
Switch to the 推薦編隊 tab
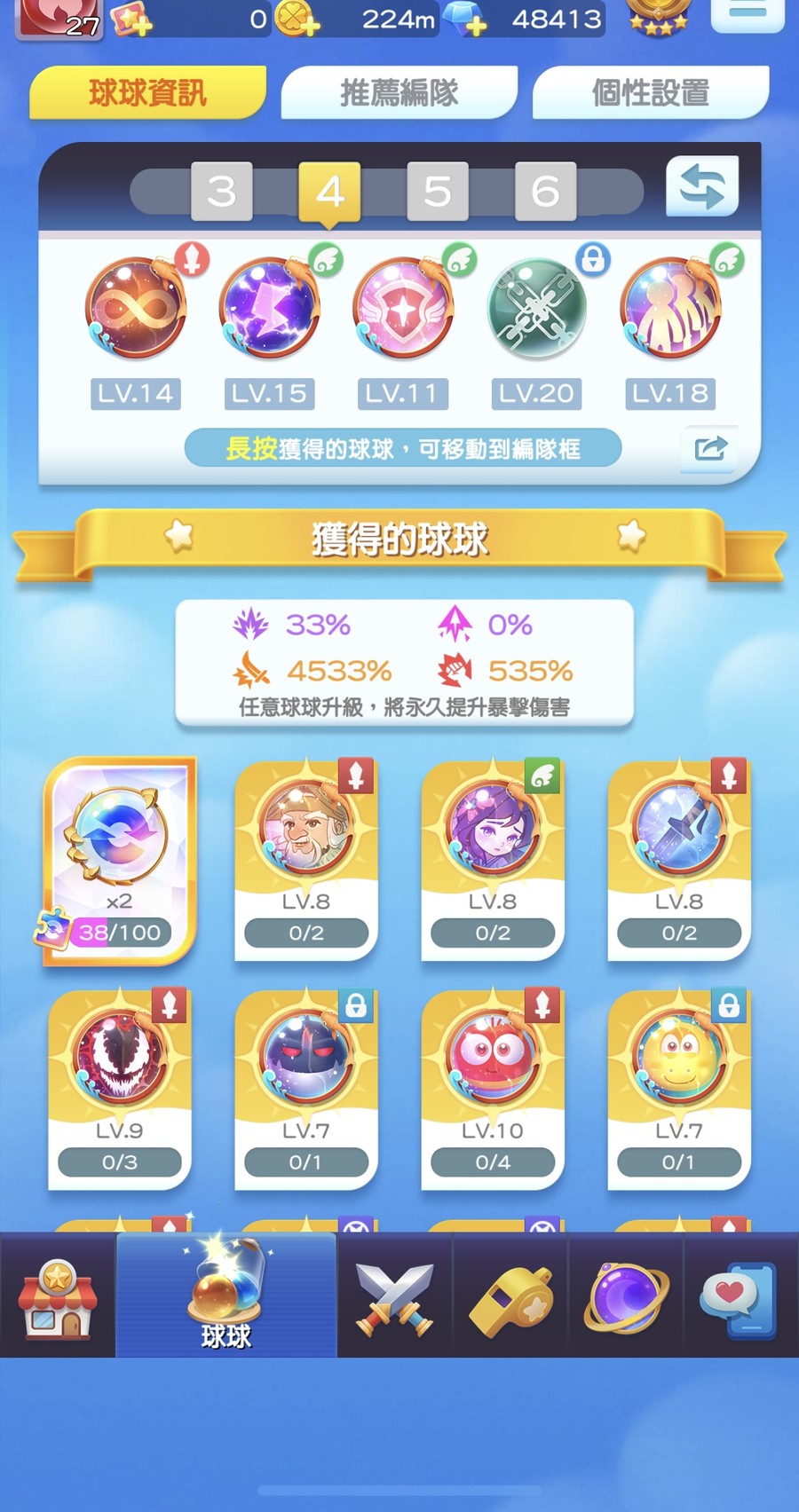point(399,92)
